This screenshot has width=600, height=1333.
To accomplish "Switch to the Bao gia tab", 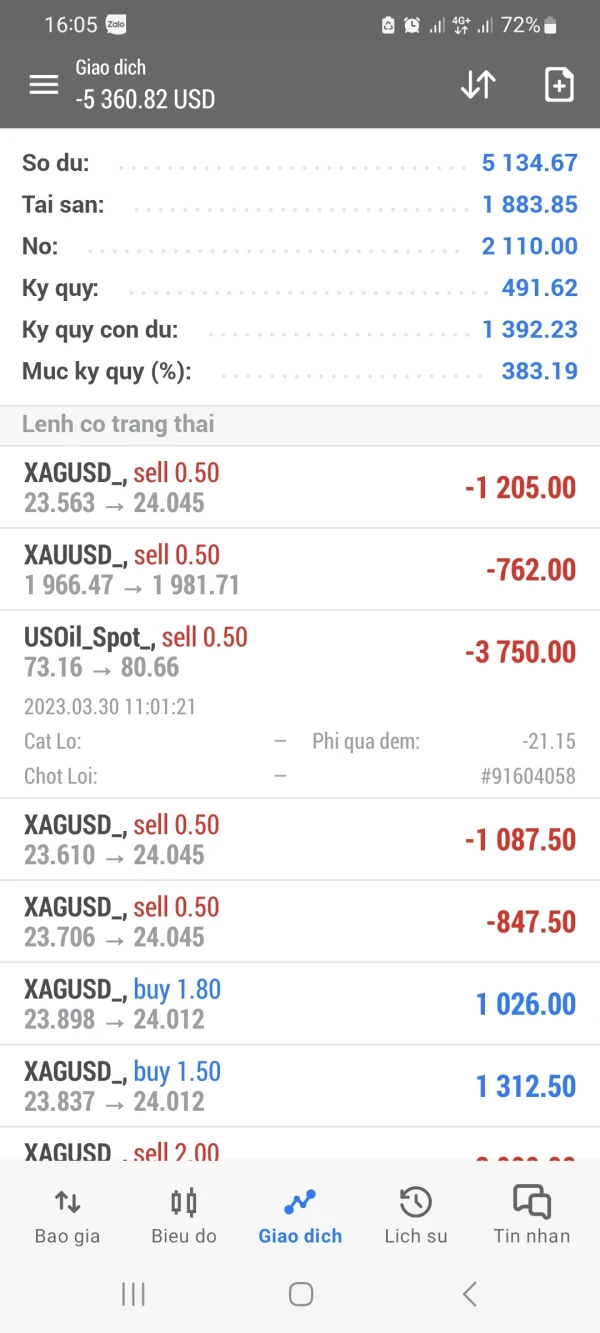I will point(67,1216).
